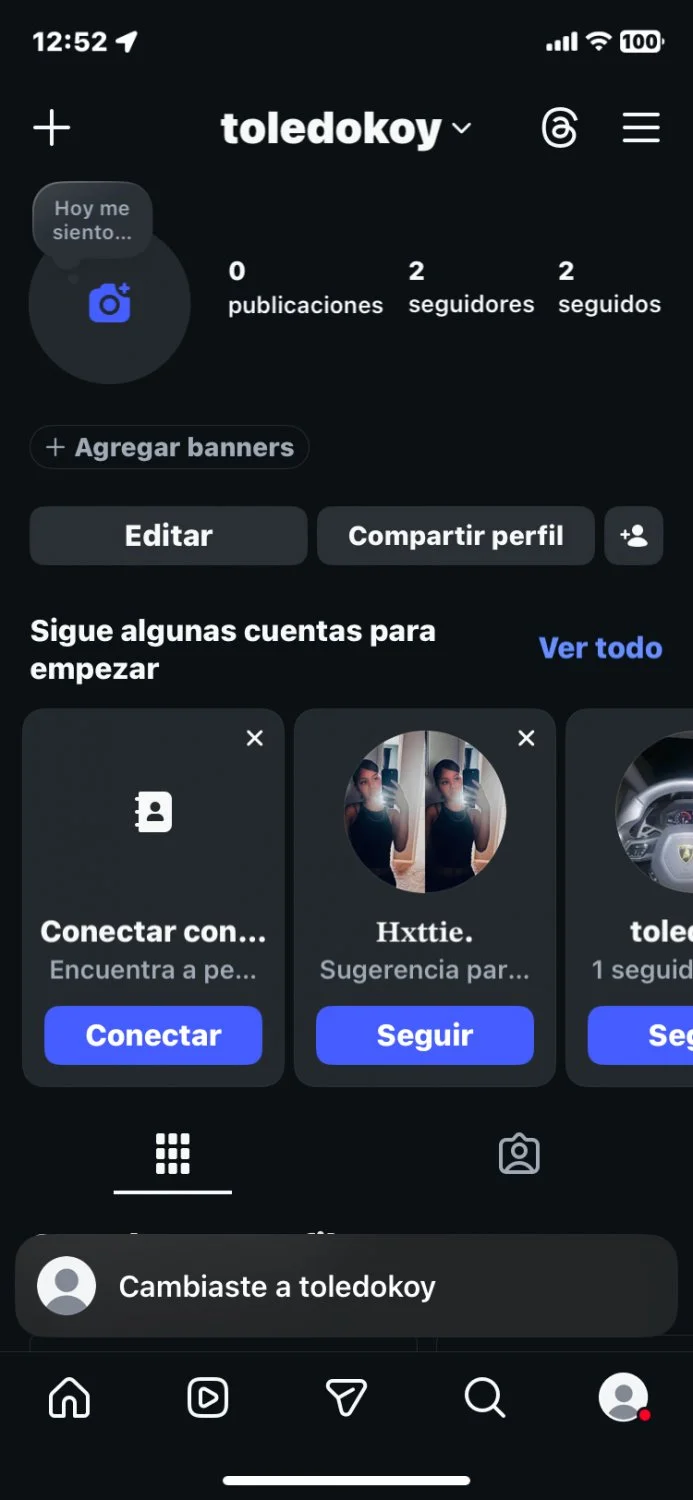The height and width of the screenshot is (1500, 693).
Task: Go to the home feed tab
Action: 69,1397
